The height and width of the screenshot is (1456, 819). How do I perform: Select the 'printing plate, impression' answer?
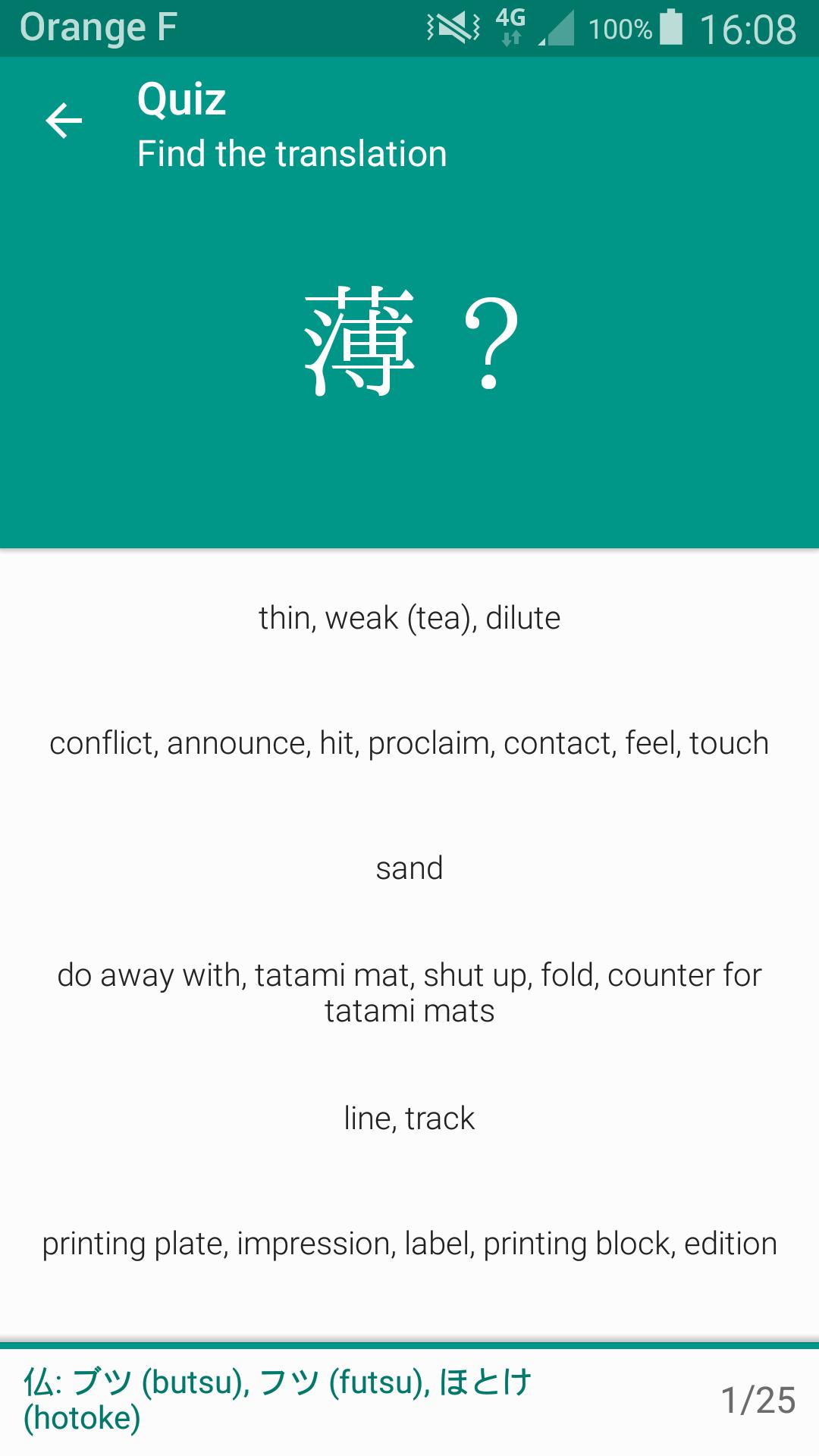pos(409,1244)
